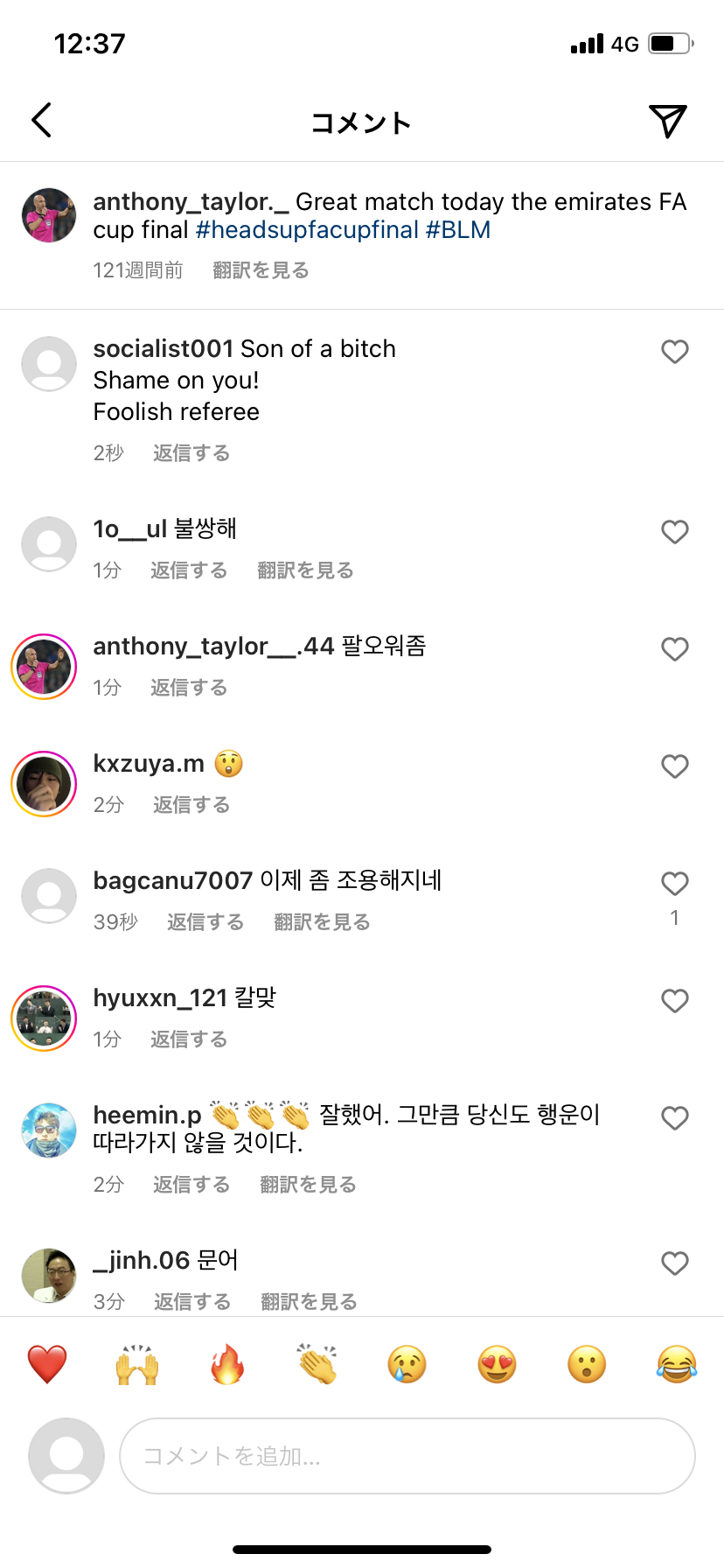View translation of 1o__ul's comment
This screenshot has width=724, height=1568.
coord(305,570)
